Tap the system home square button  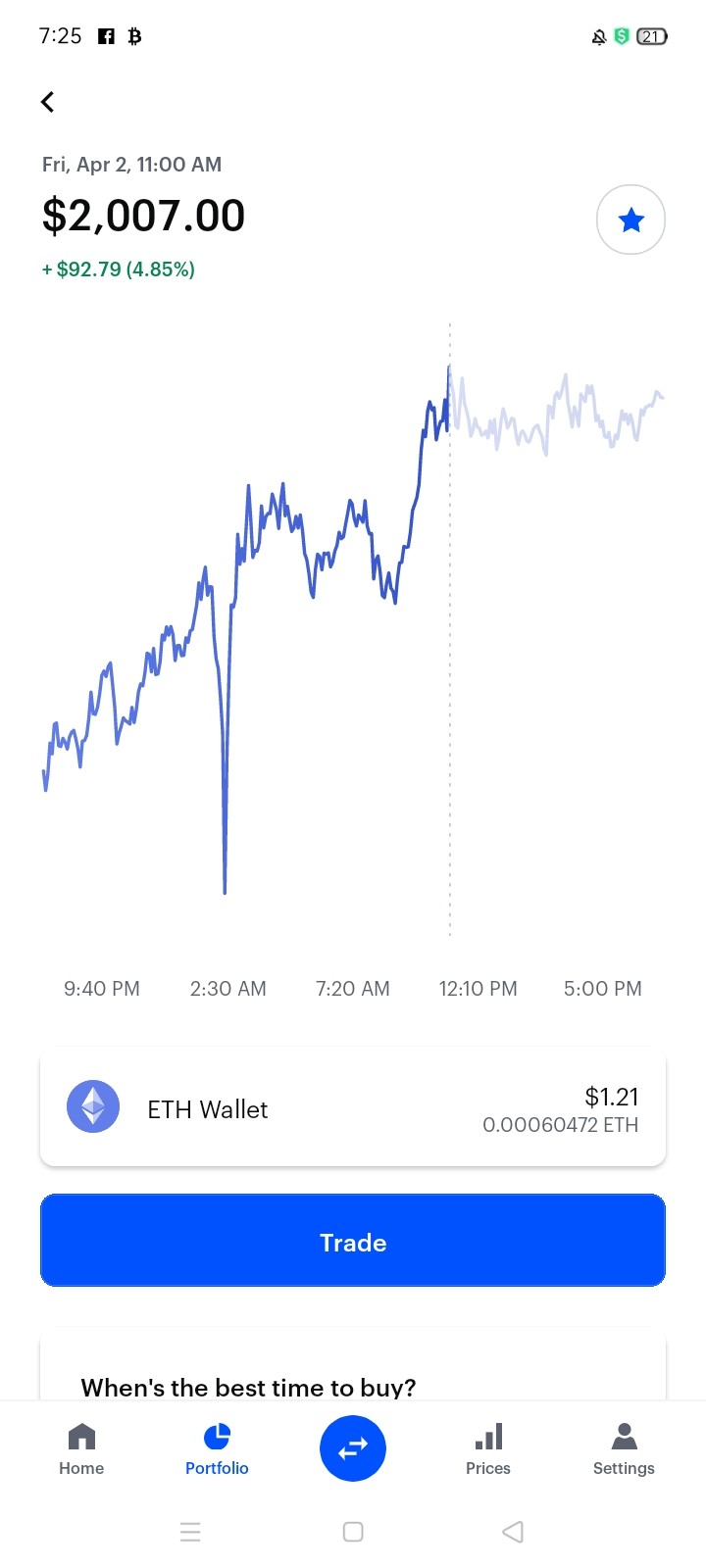tap(353, 1532)
